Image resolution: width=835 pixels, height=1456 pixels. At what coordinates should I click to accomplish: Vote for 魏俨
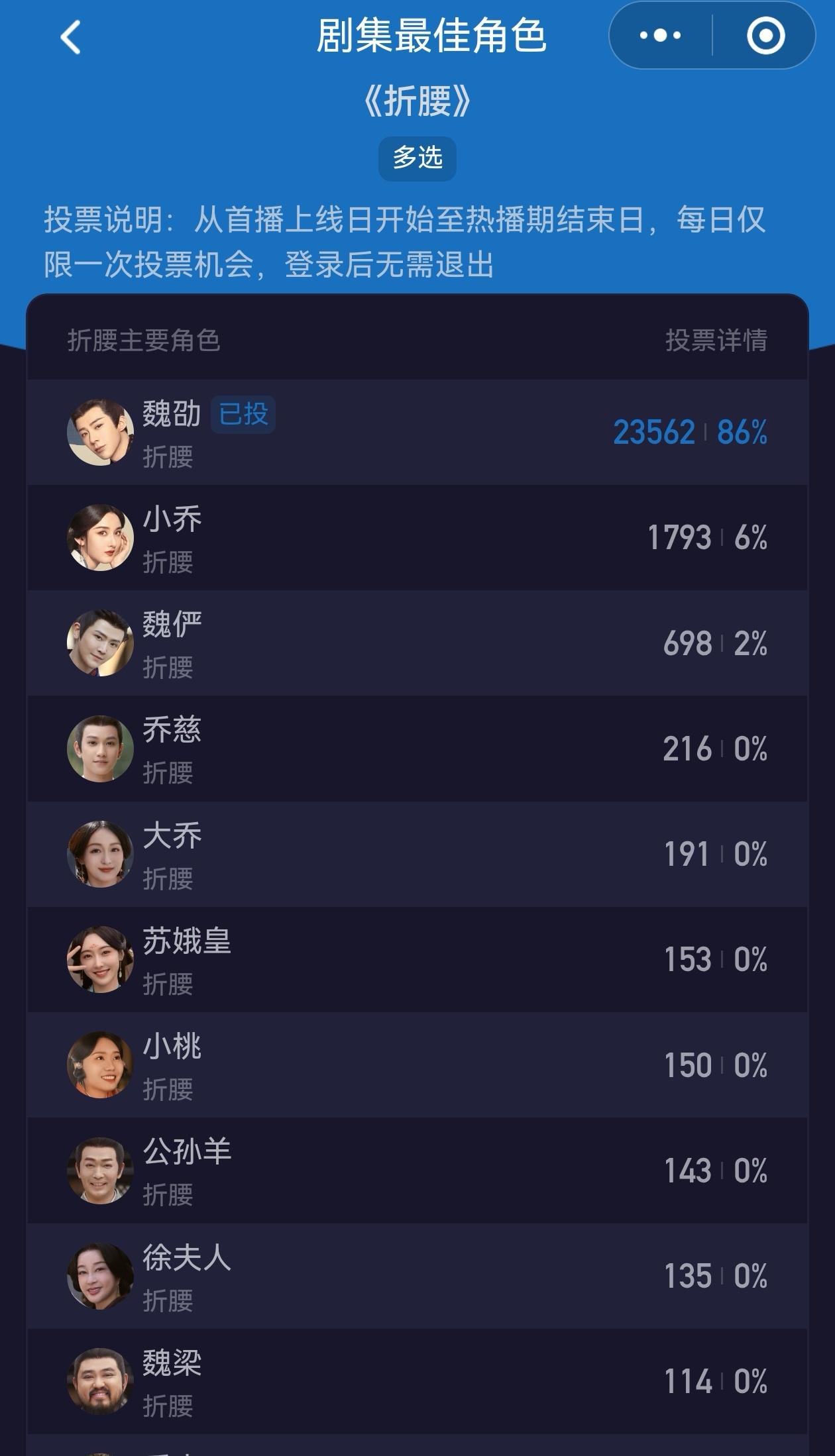pyautogui.click(x=417, y=643)
